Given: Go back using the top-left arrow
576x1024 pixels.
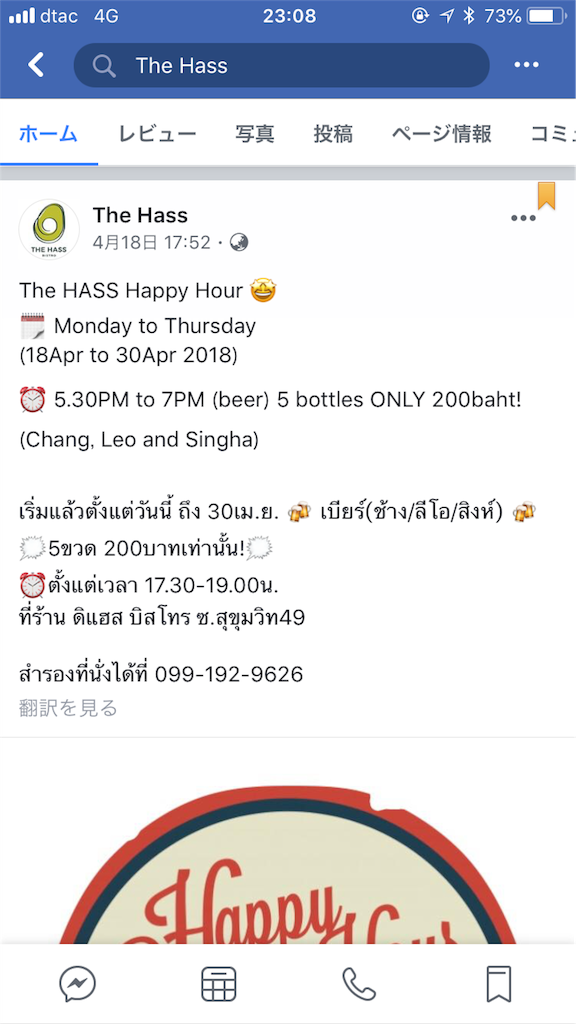Looking at the screenshot, I should (36, 65).
